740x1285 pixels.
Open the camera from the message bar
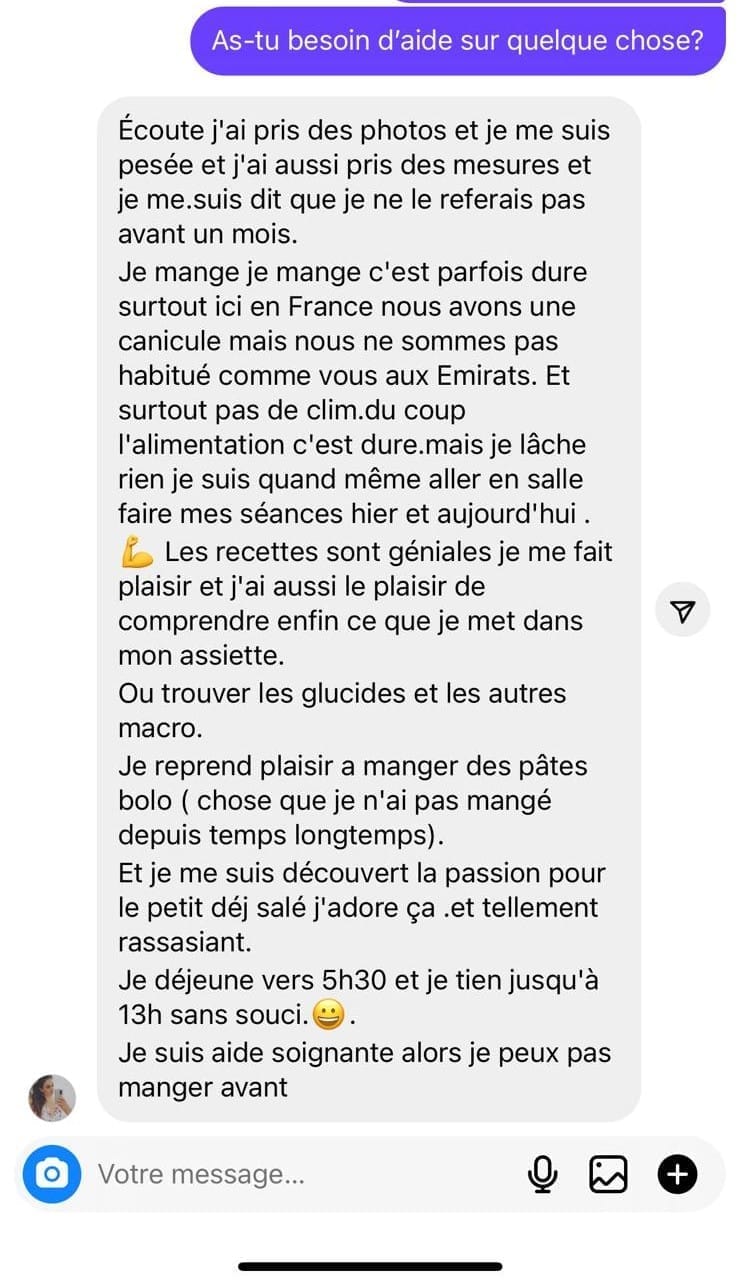tap(51, 1172)
